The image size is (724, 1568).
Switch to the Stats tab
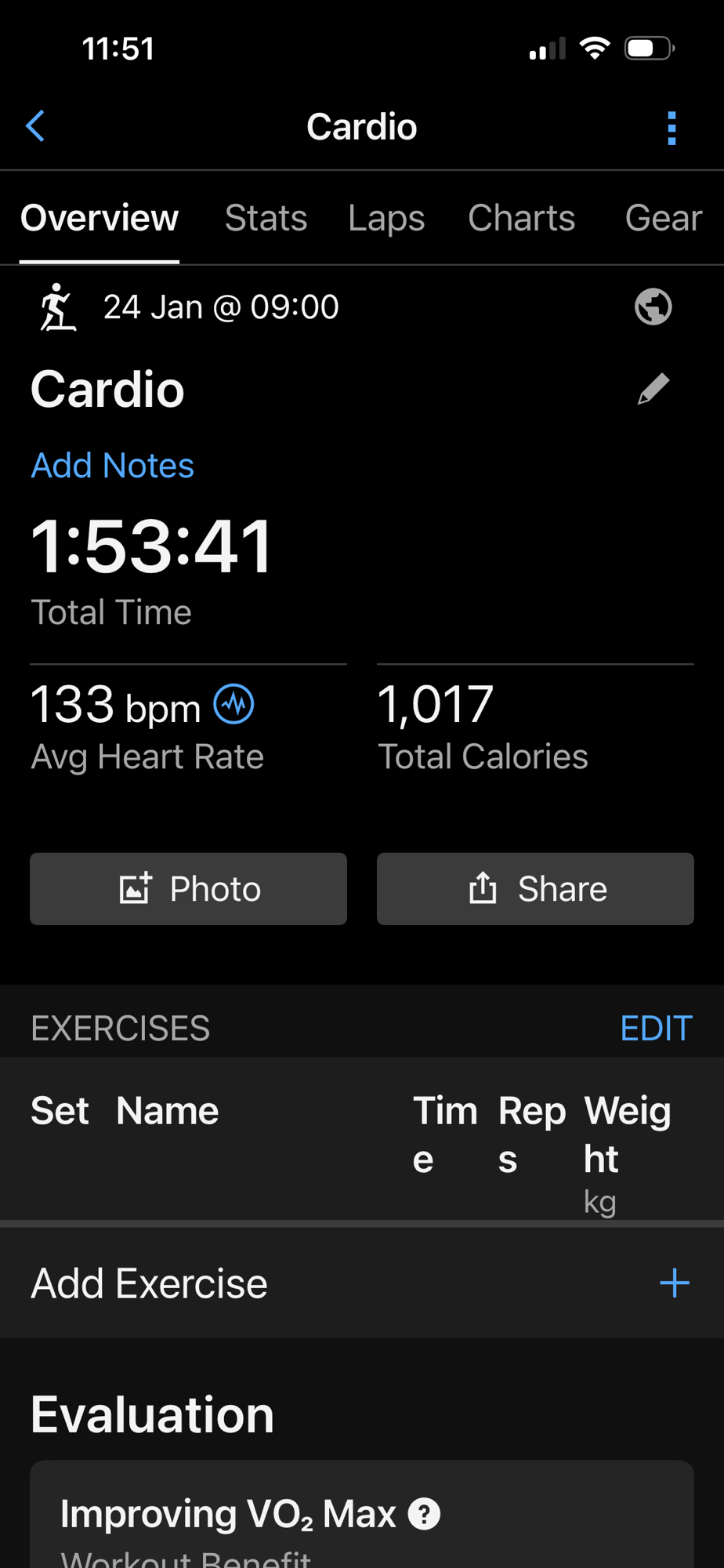tap(266, 218)
